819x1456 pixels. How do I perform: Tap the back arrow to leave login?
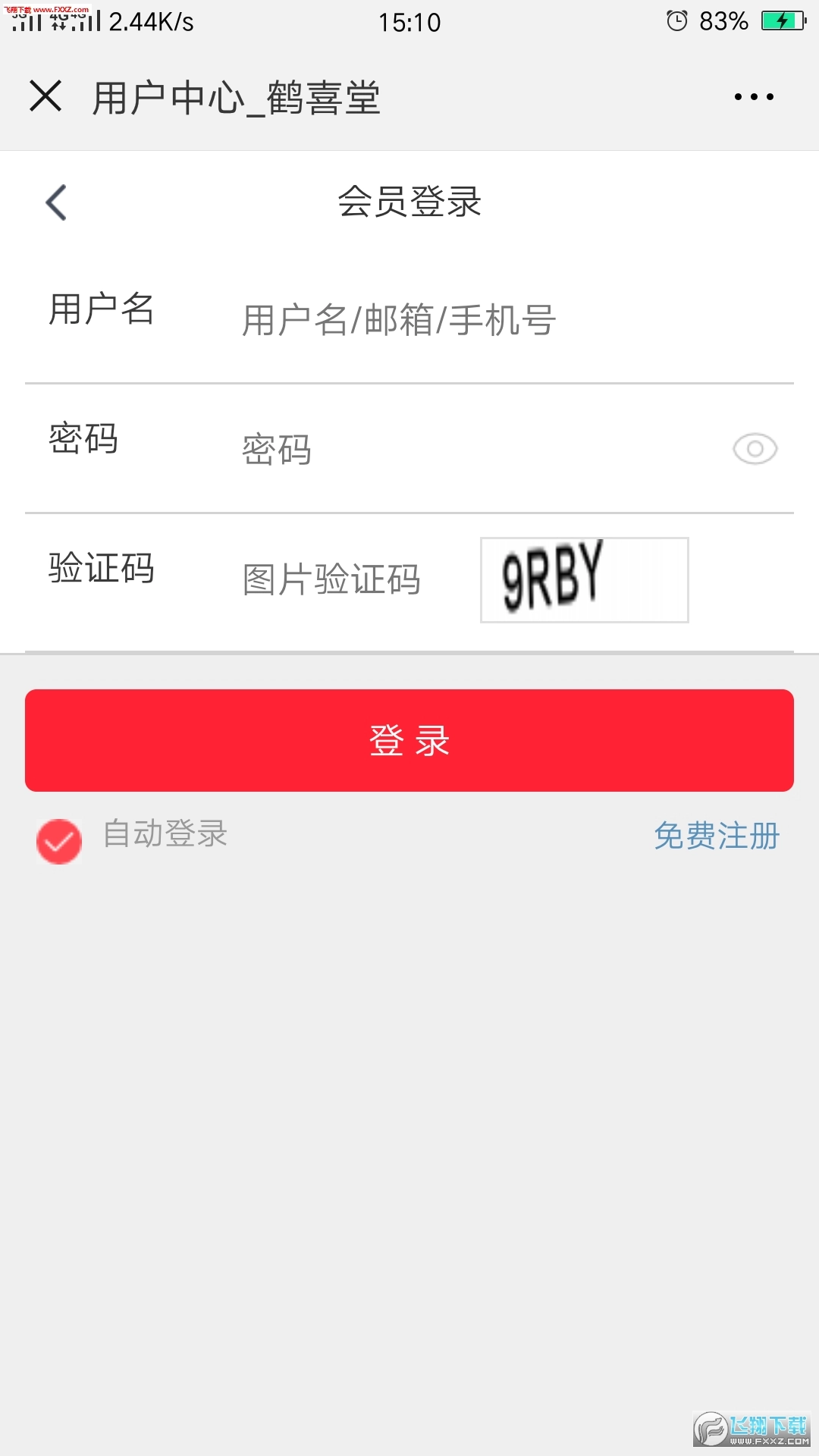(x=55, y=202)
